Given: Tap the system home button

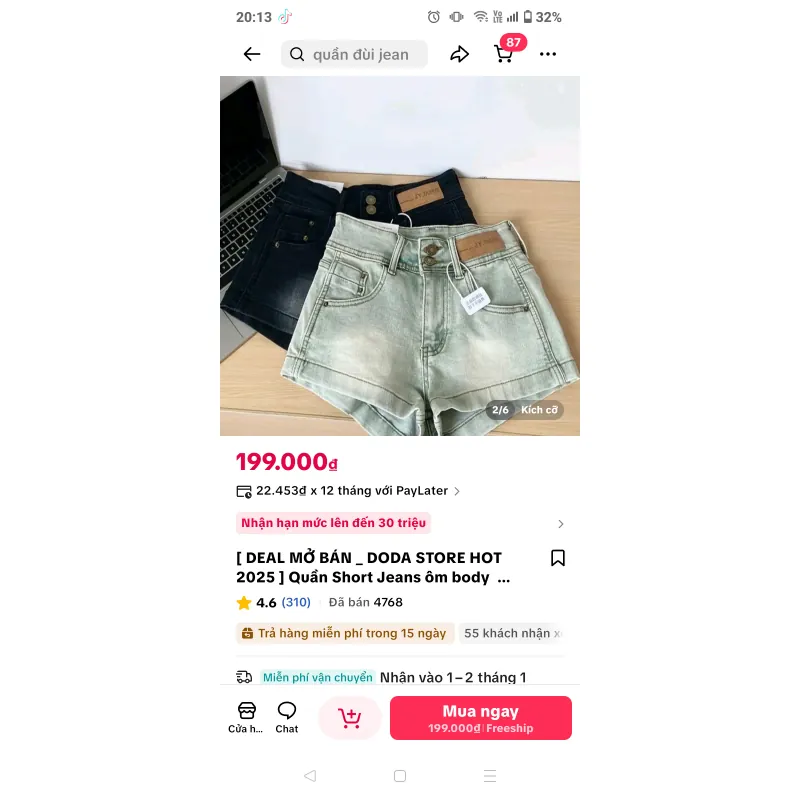Looking at the screenshot, I should pyautogui.click(x=400, y=776).
